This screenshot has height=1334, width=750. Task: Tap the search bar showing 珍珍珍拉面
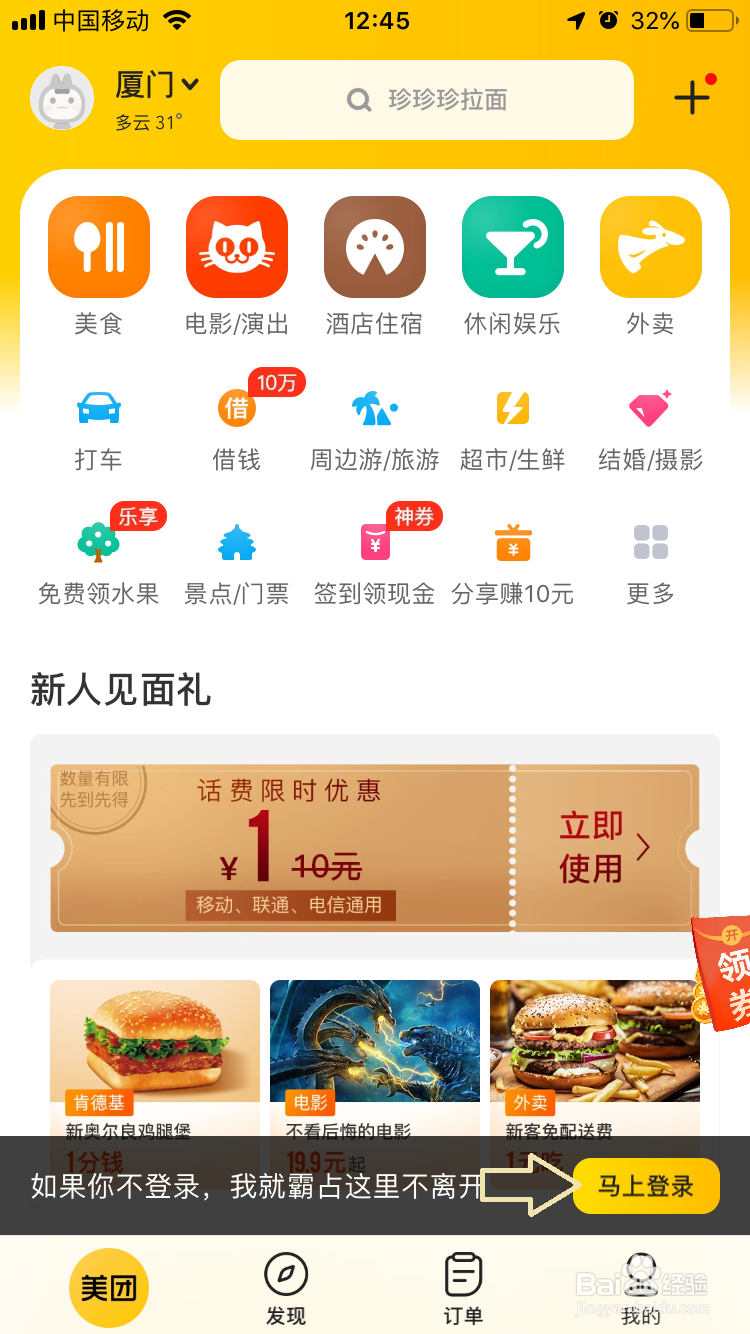(x=427, y=100)
